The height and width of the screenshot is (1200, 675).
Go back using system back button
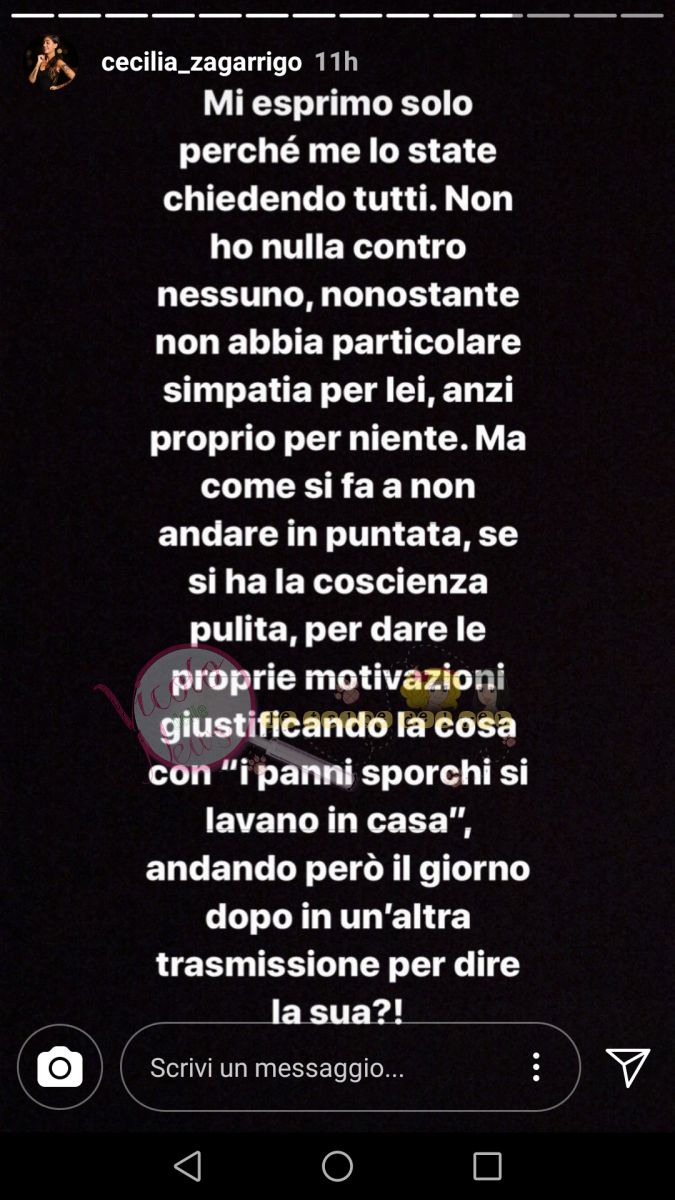click(x=188, y=1166)
